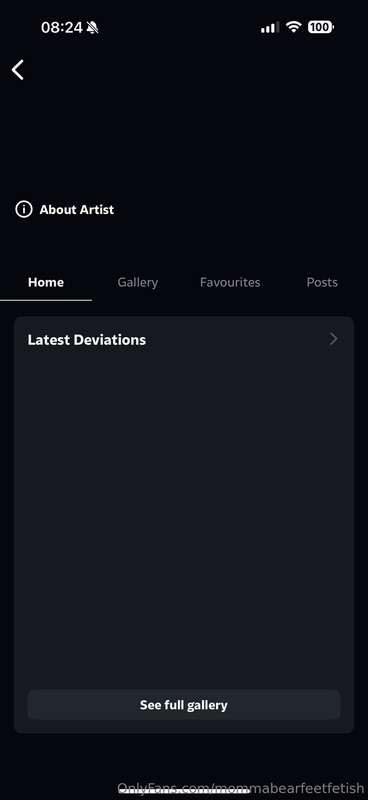
Task: Expand Latest Deviations via the chevron
Action: (333, 339)
